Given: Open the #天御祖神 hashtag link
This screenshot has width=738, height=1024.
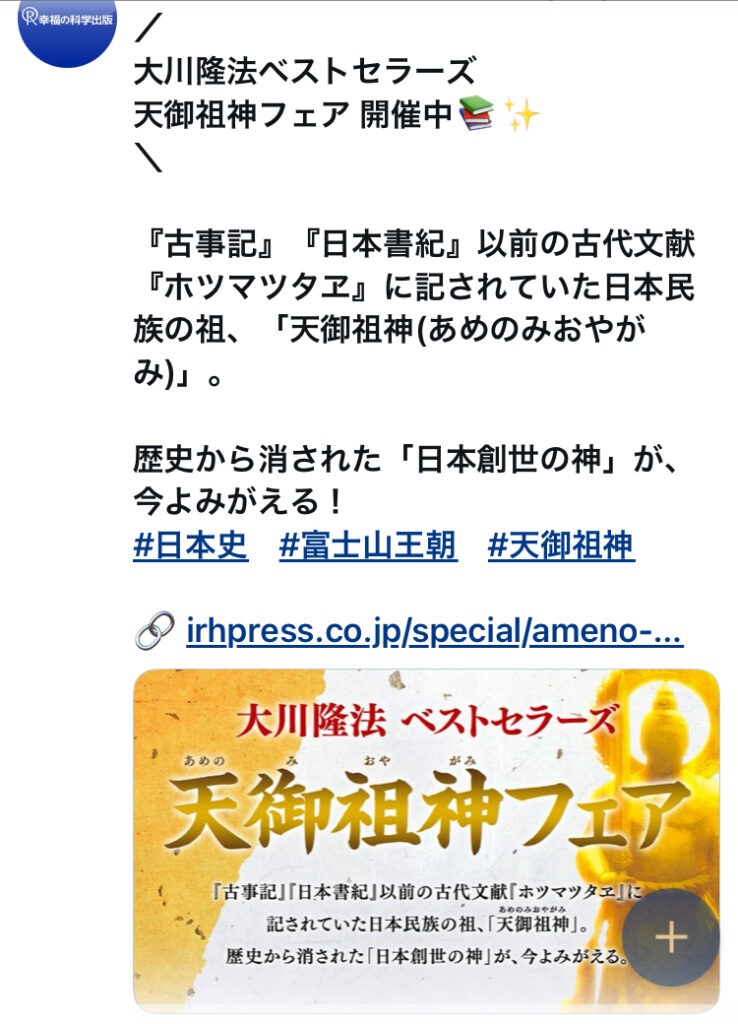Looking at the screenshot, I should 560,546.
